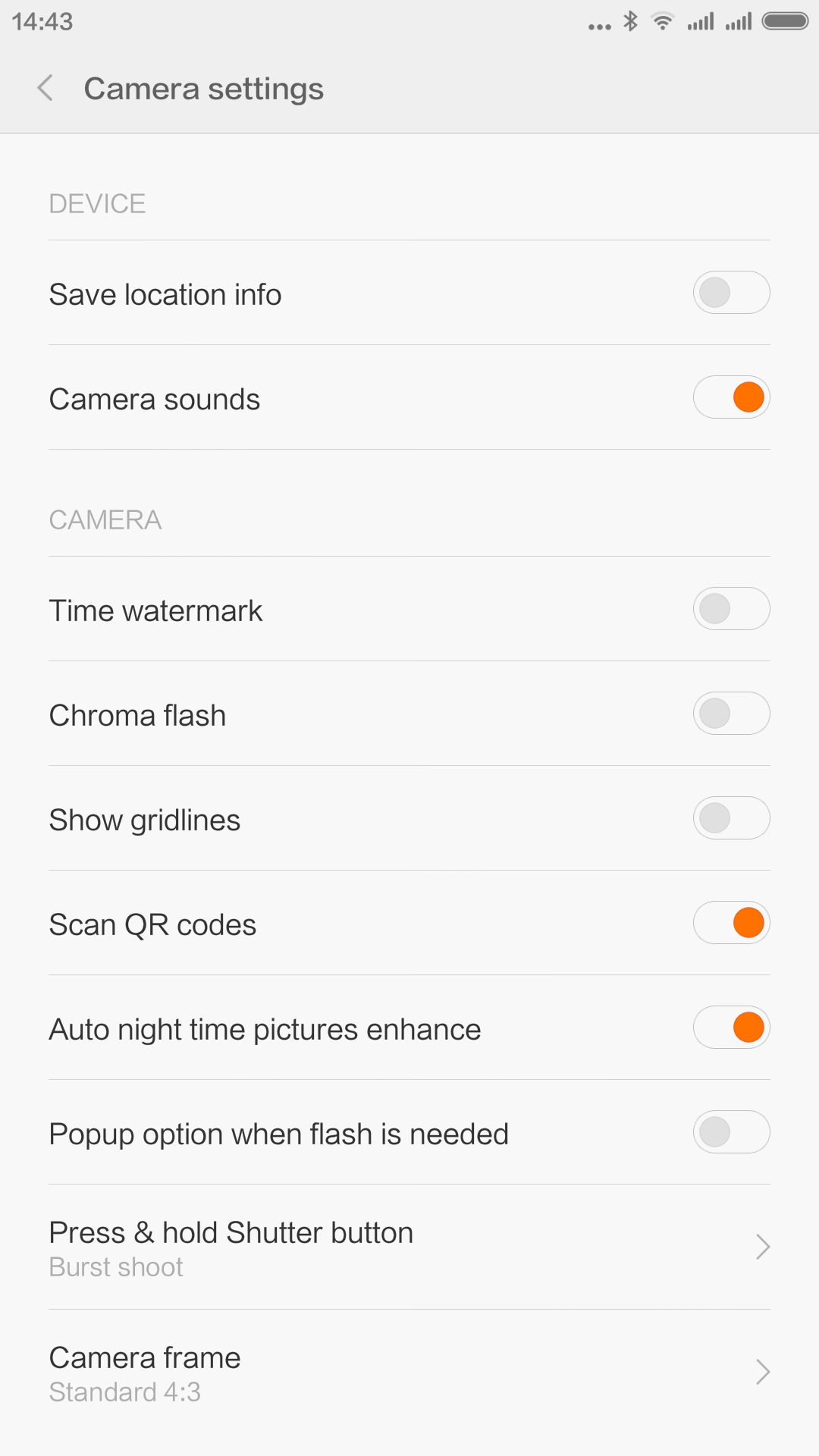The width and height of the screenshot is (819, 1456).
Task: Toggle Show gridlines on
Action: [731, 818]
